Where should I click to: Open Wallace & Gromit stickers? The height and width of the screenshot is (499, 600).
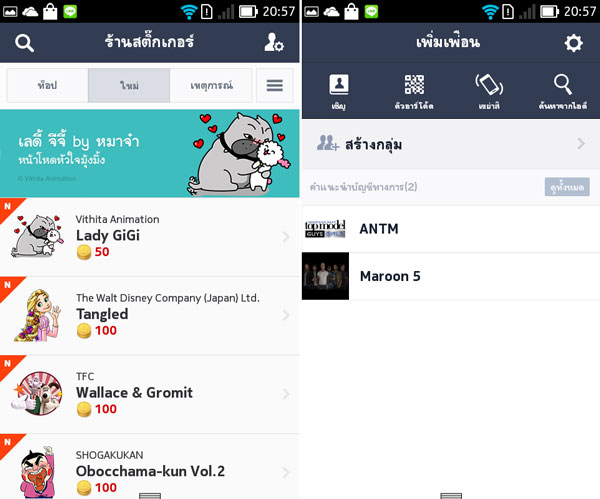click(x=149, y=394)
